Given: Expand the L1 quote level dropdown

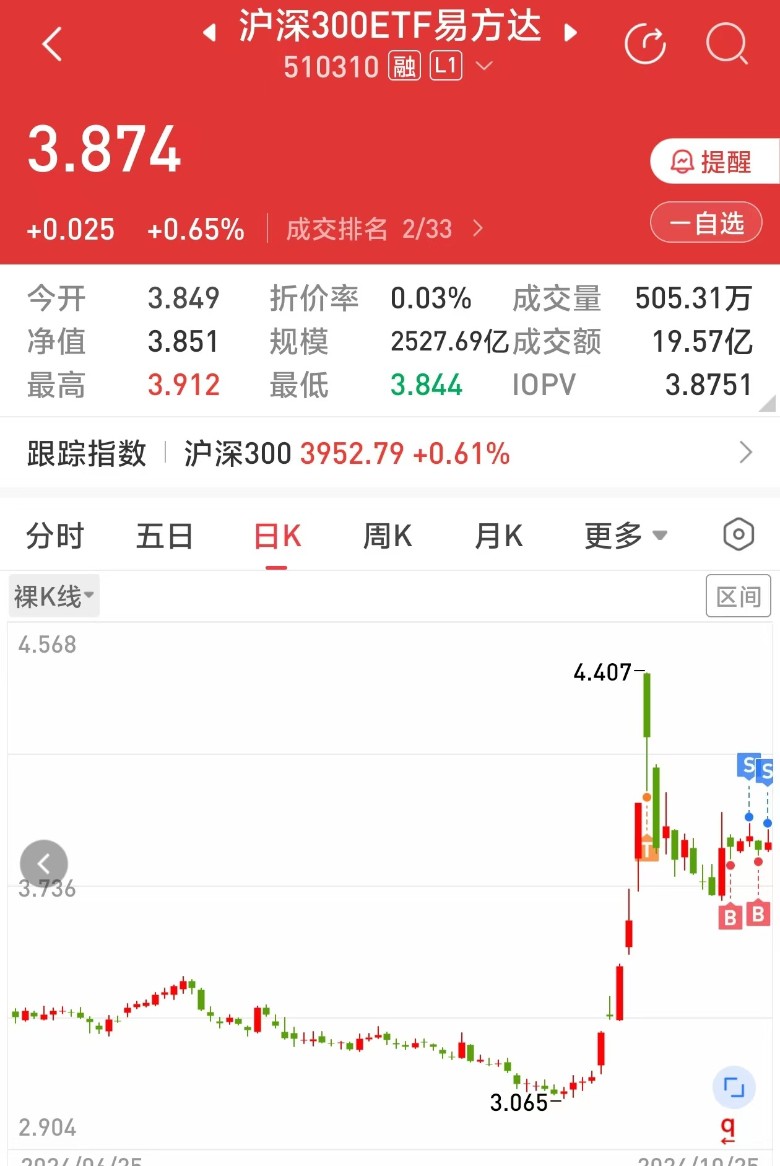Looking at the screenshot, I should [483, 67].
